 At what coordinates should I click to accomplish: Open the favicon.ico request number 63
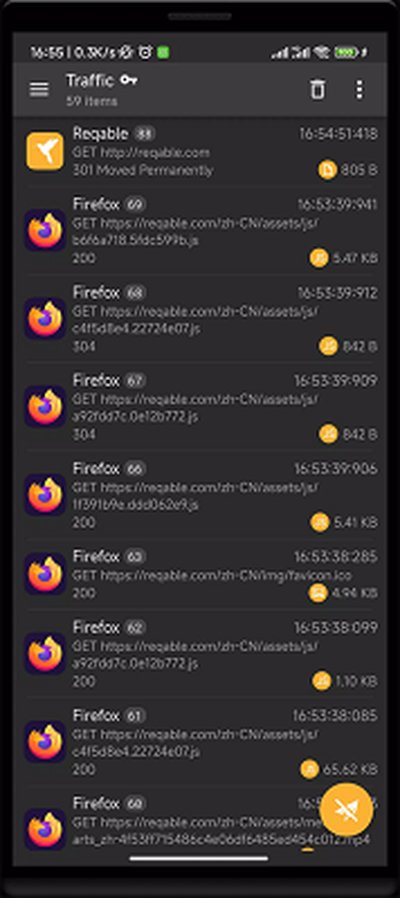(200, 574)
